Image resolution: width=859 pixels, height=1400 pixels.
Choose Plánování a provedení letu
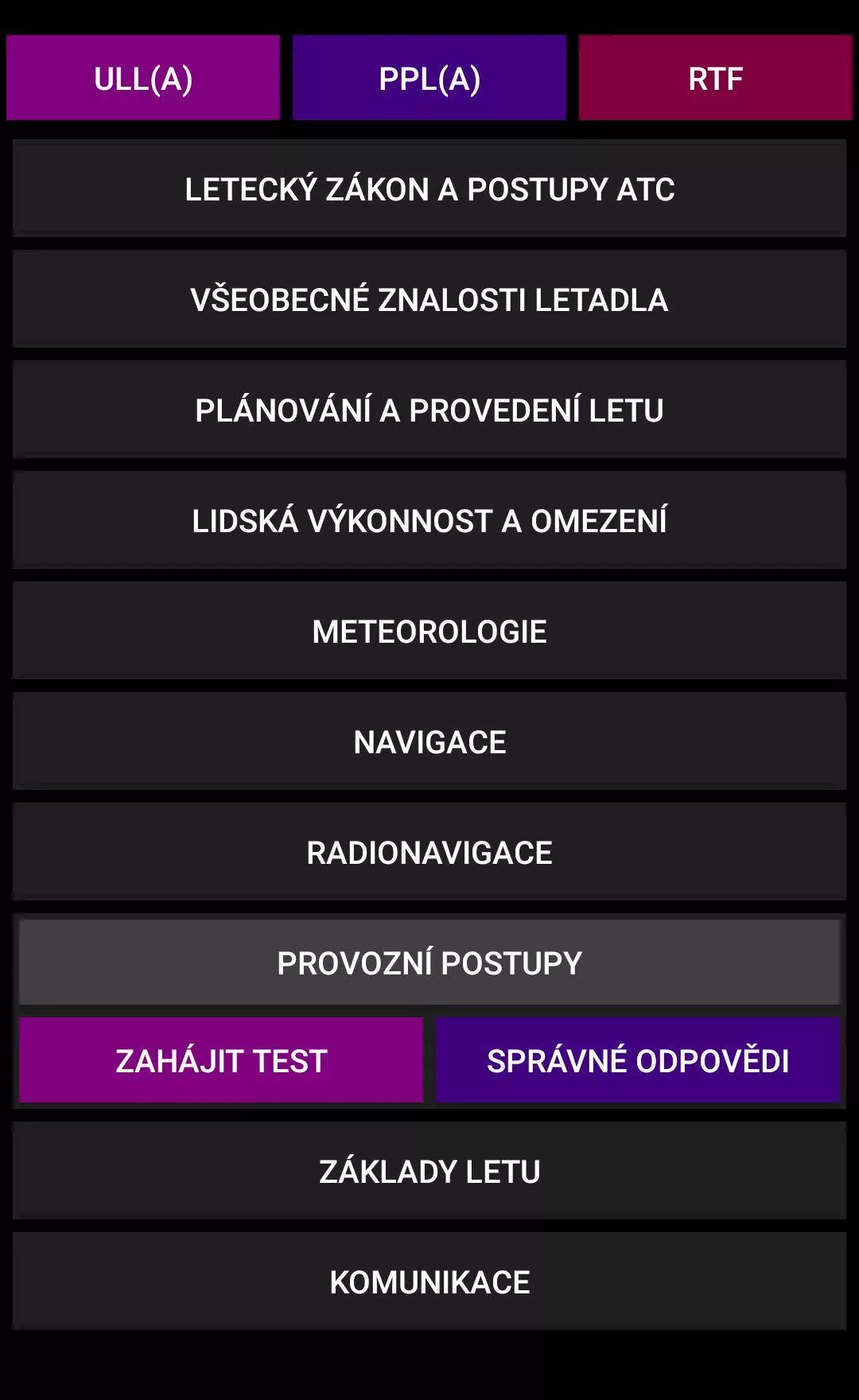pyautogui.click(x=429, y=410)
